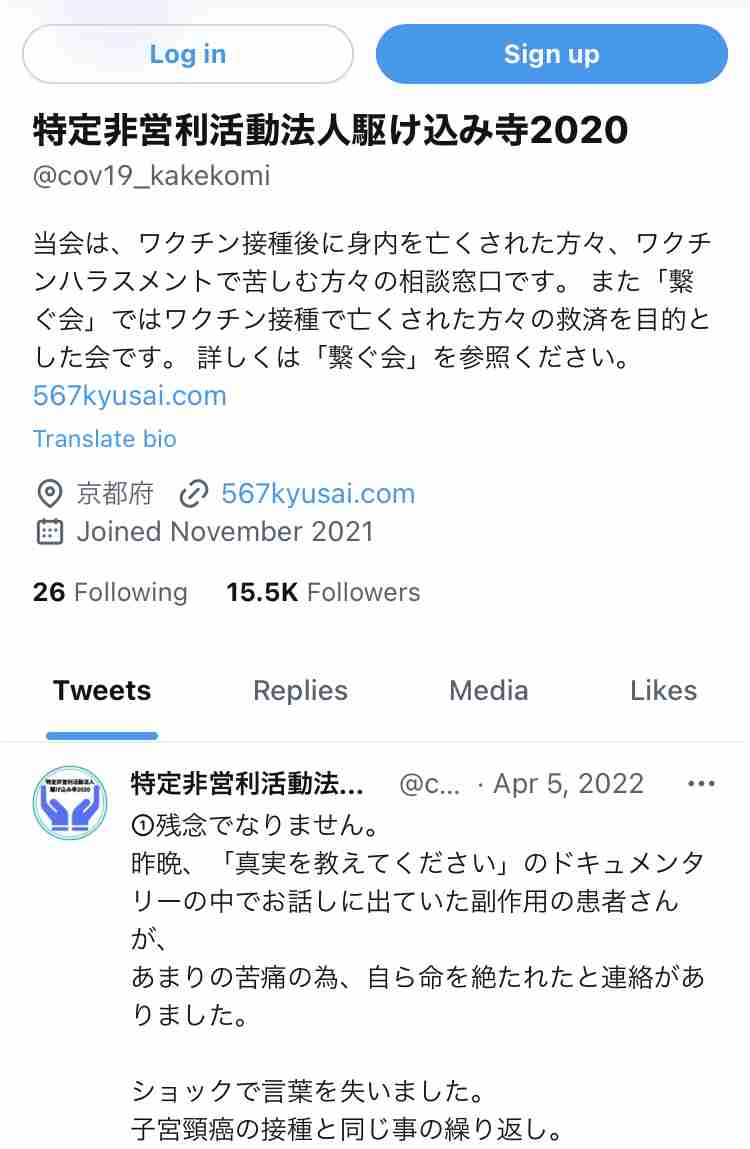Tap the Log in button
Screen dimensions: 750x1149
coord(188,54)
